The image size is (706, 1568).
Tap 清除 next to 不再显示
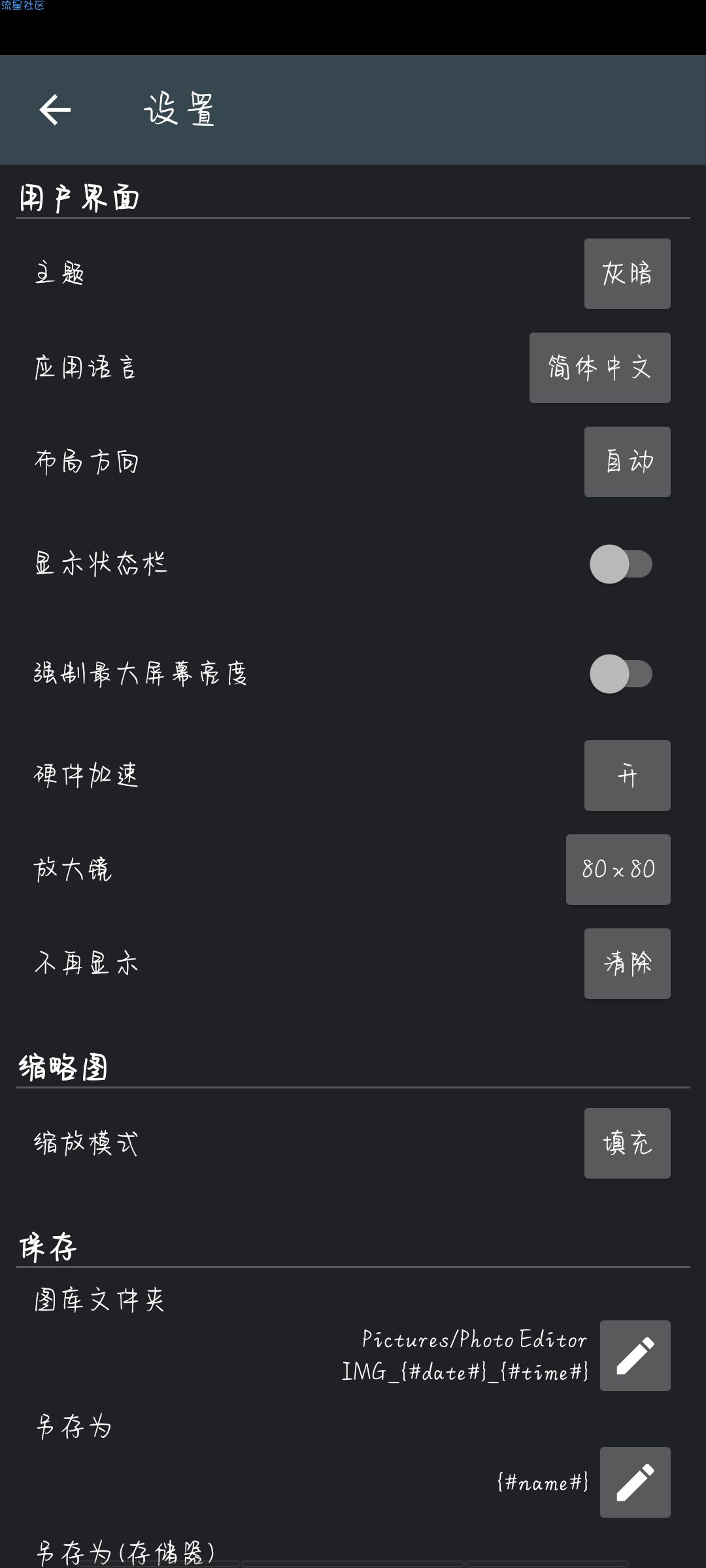click(x=627, y=964)
